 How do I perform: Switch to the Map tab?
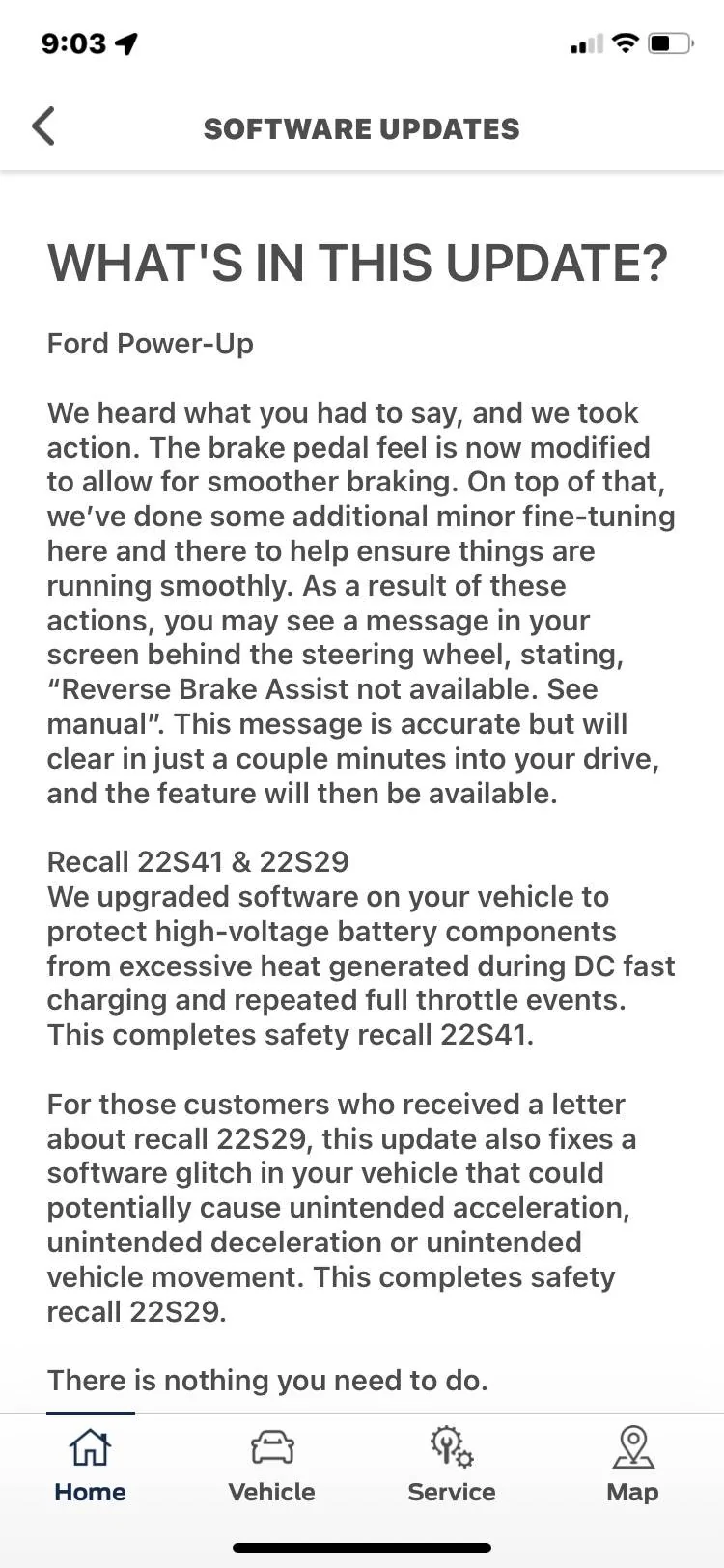tap(633, 1466)
